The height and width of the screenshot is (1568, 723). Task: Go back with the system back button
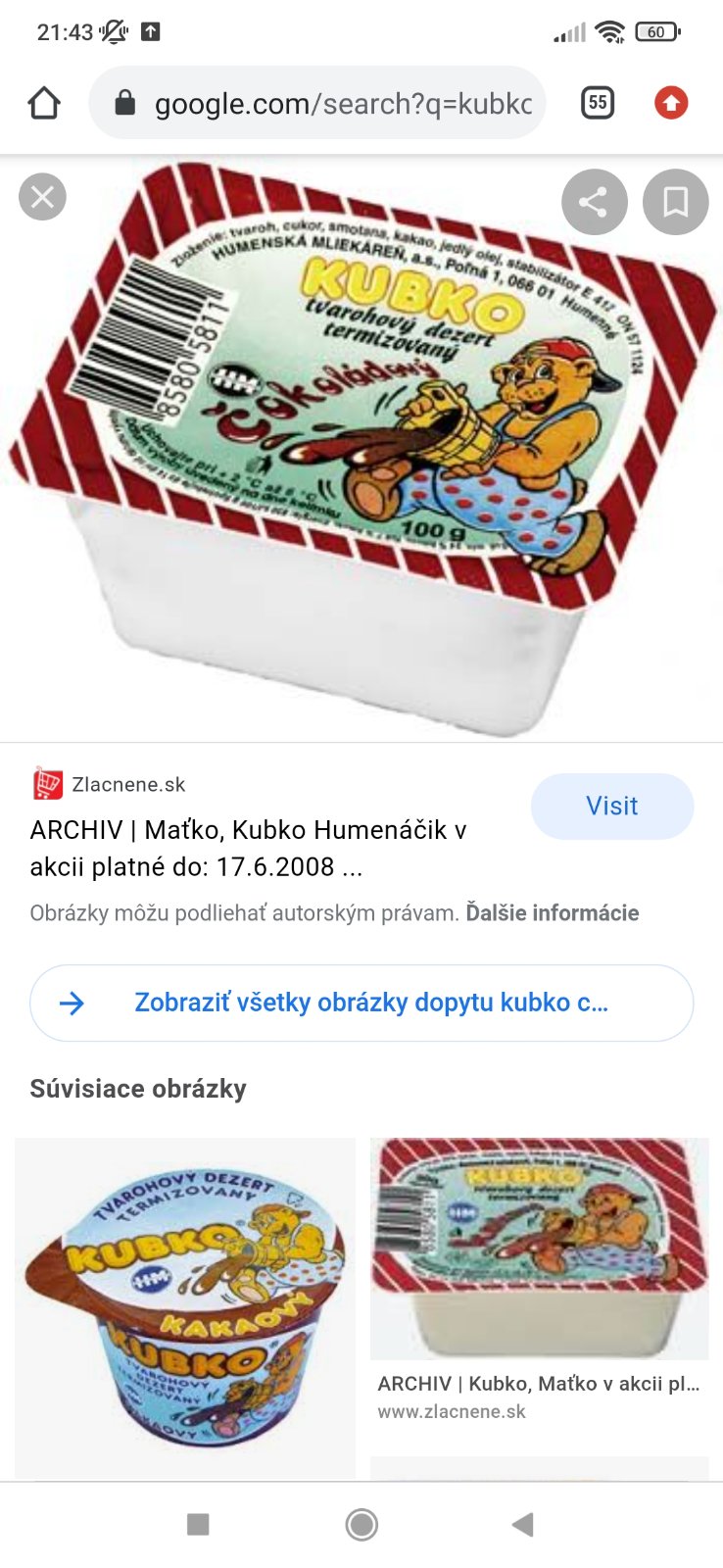coord(523,1524)
